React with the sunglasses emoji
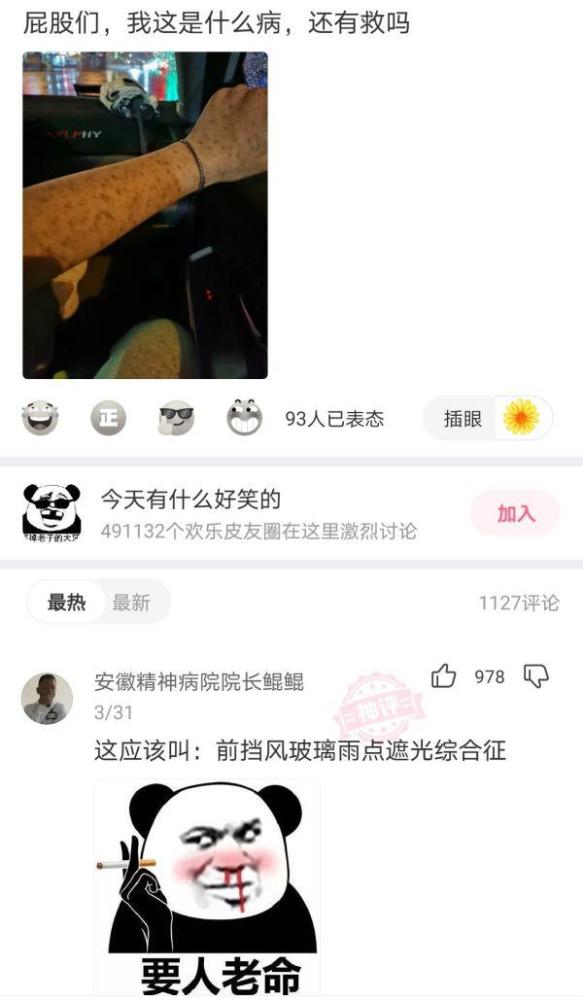This screenshot has height=1000, width=583. (x=176, y=418)
